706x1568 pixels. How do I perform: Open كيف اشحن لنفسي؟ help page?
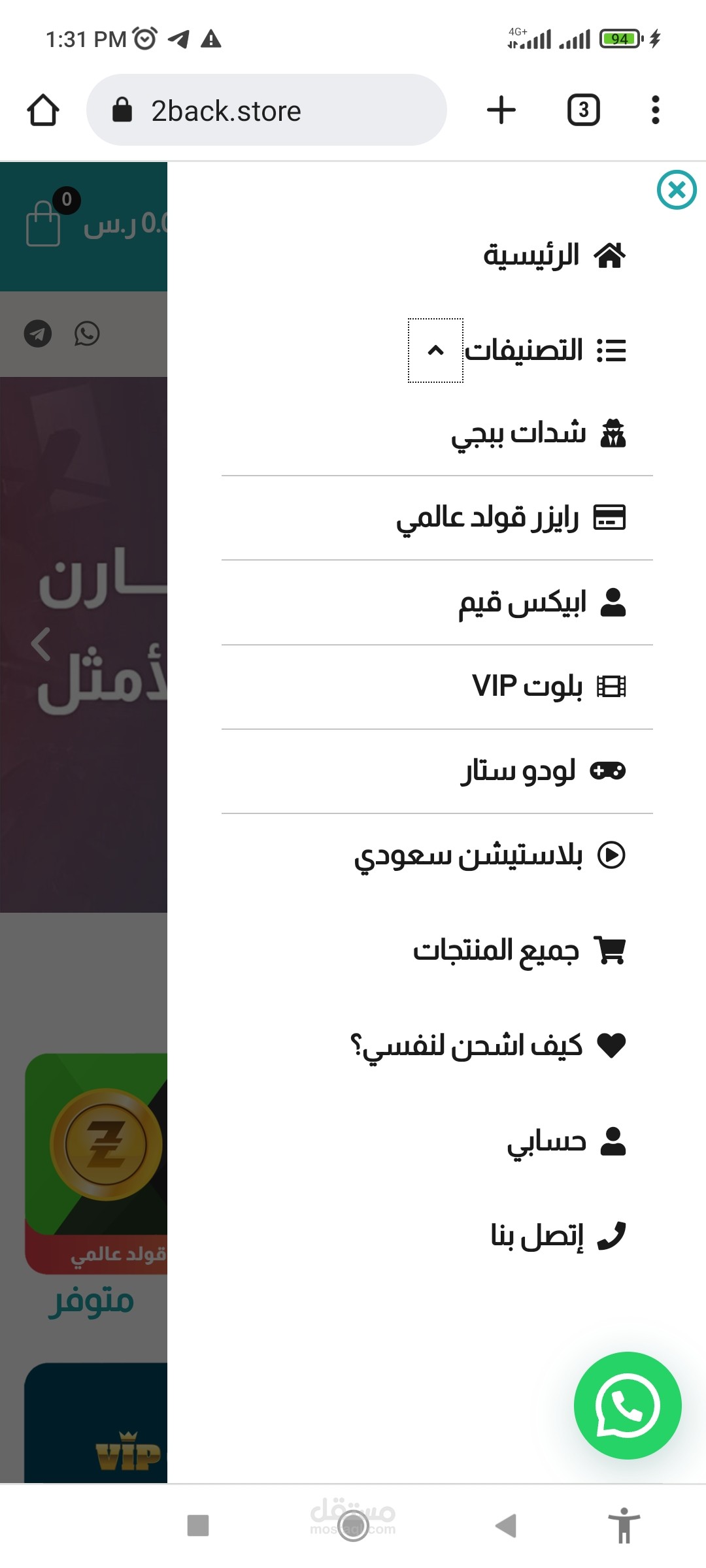[488, 1046]
